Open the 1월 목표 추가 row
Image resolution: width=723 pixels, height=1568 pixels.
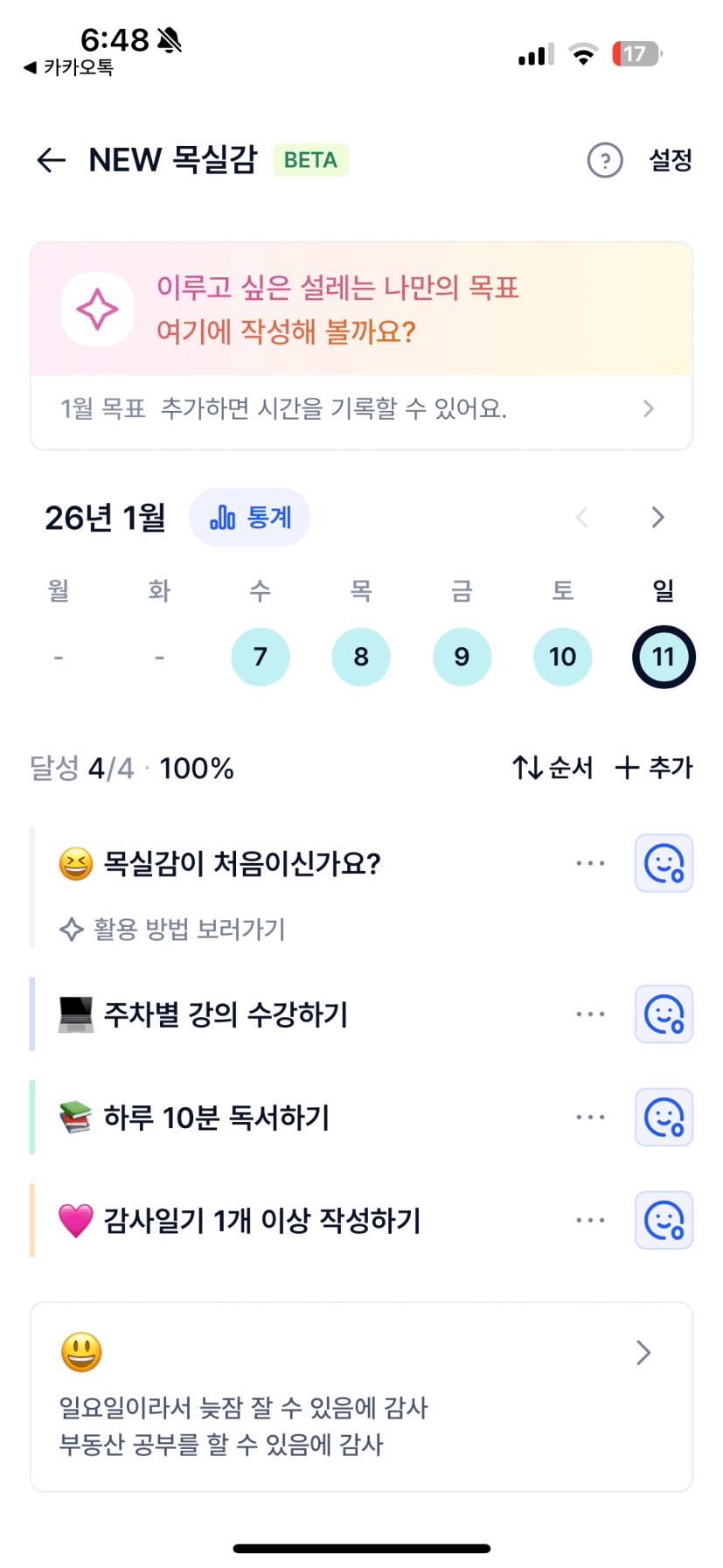coord(361,408)
